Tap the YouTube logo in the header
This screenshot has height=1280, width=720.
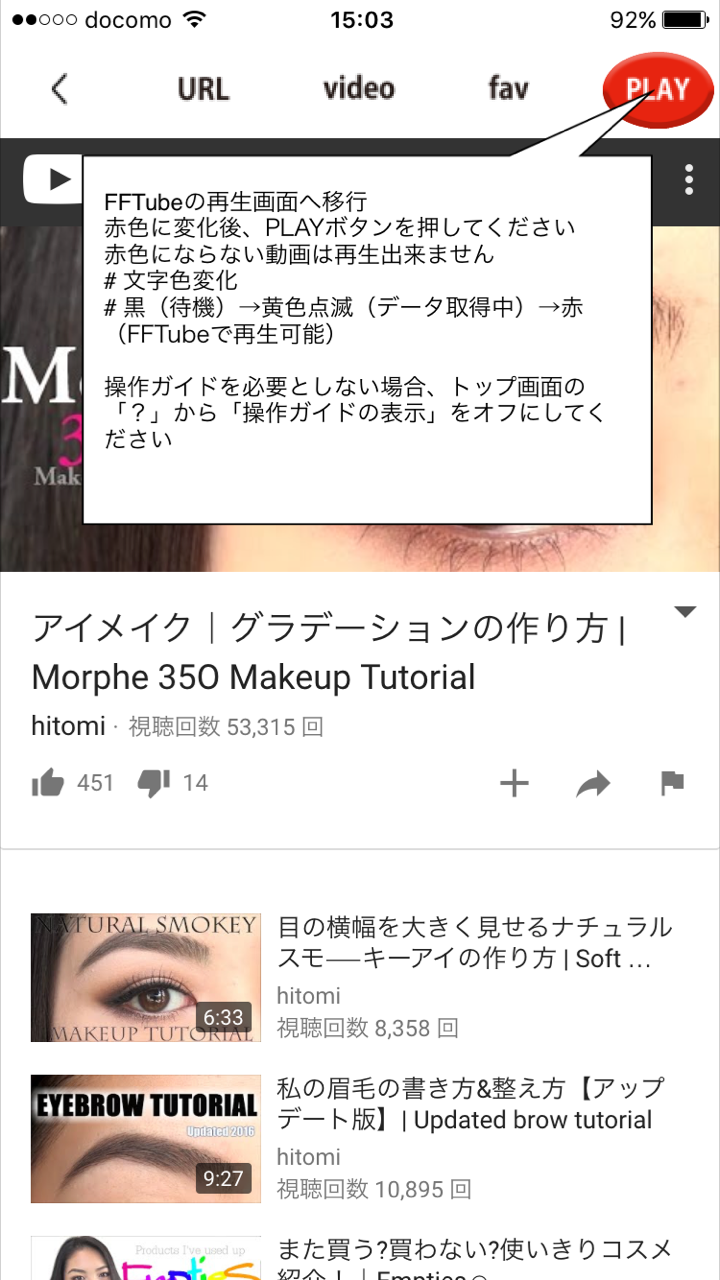click(50, 179)
